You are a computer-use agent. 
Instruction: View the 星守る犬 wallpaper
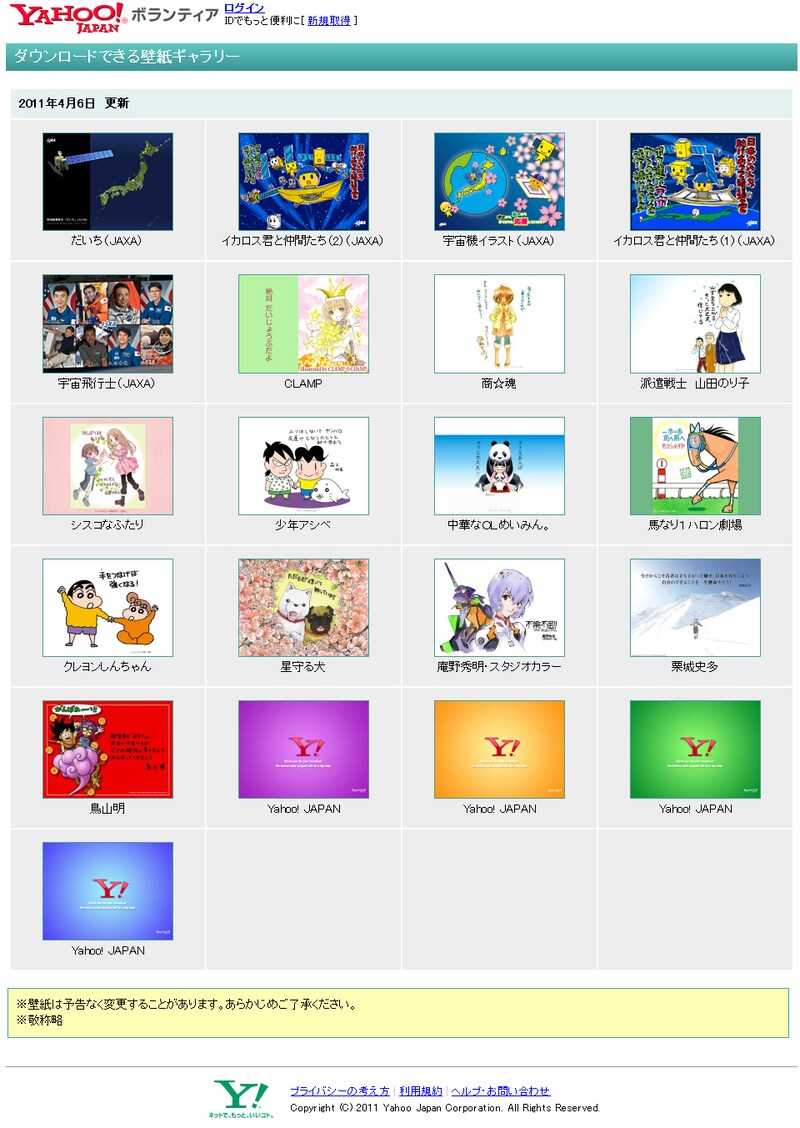coord(303,608)
